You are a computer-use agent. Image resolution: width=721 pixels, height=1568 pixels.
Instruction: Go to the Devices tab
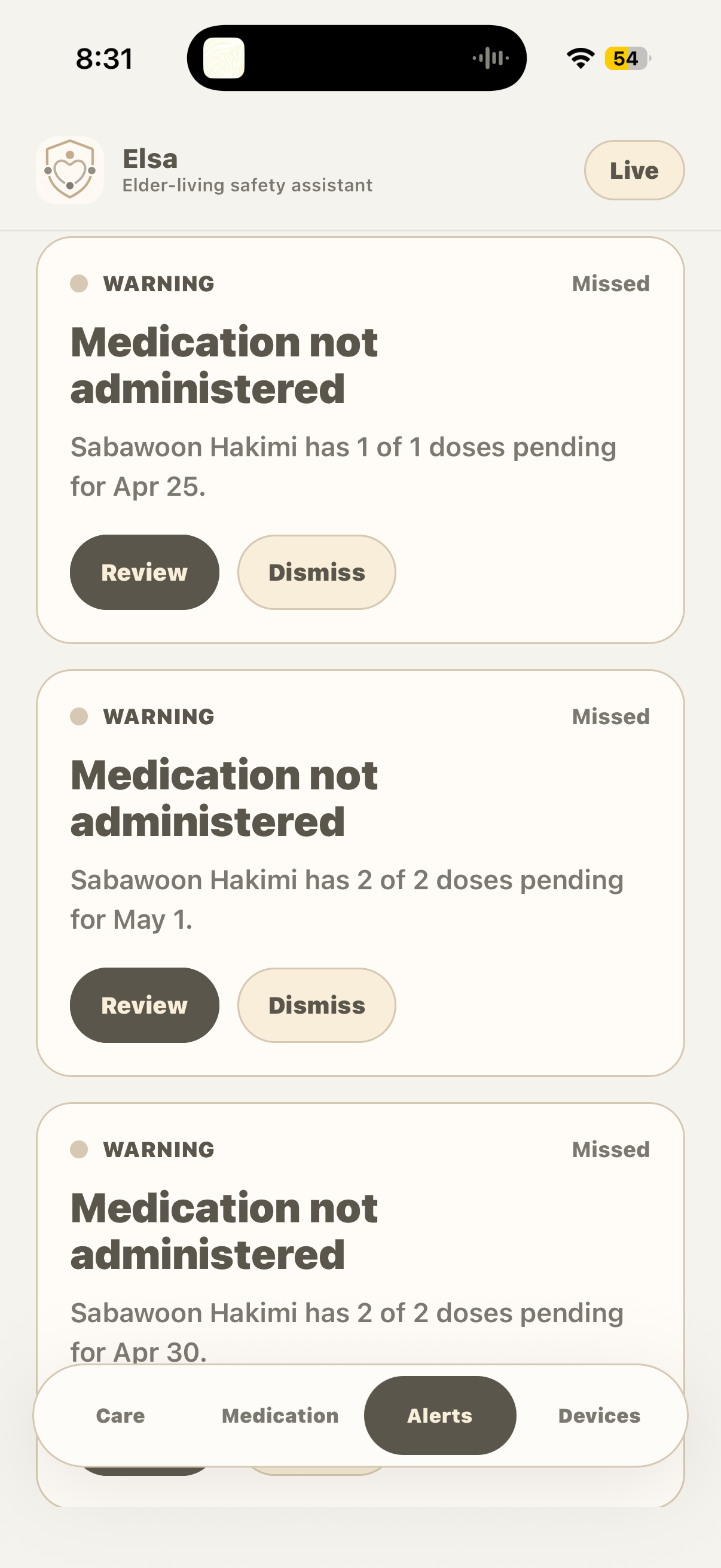[599, 1416]
